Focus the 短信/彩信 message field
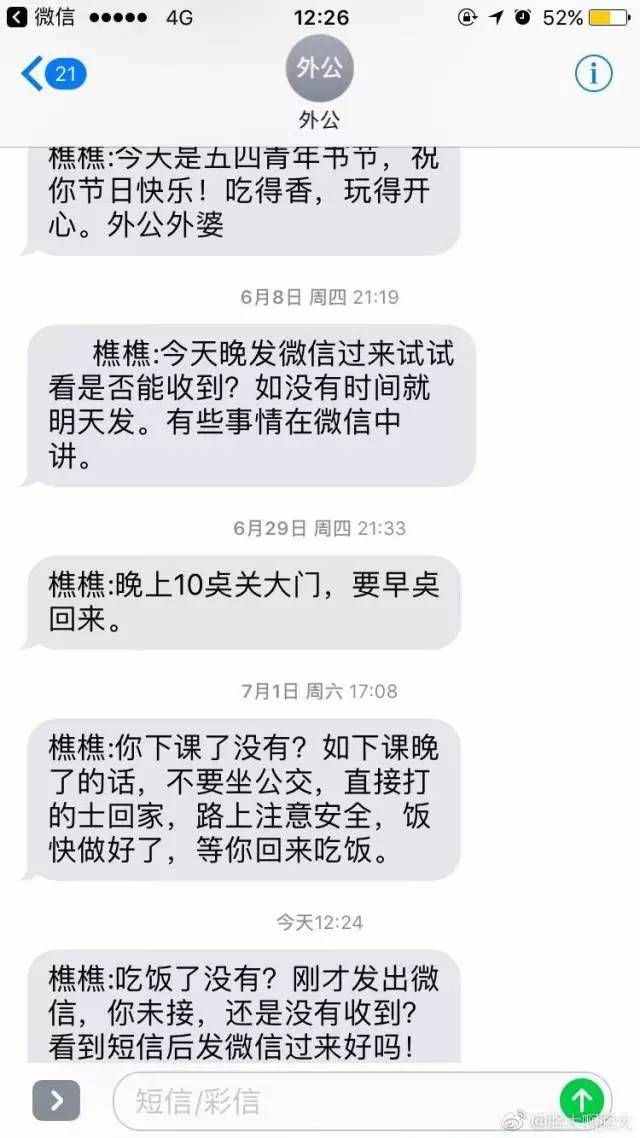Screen dimensions: 640x1138 point(330,1101)
